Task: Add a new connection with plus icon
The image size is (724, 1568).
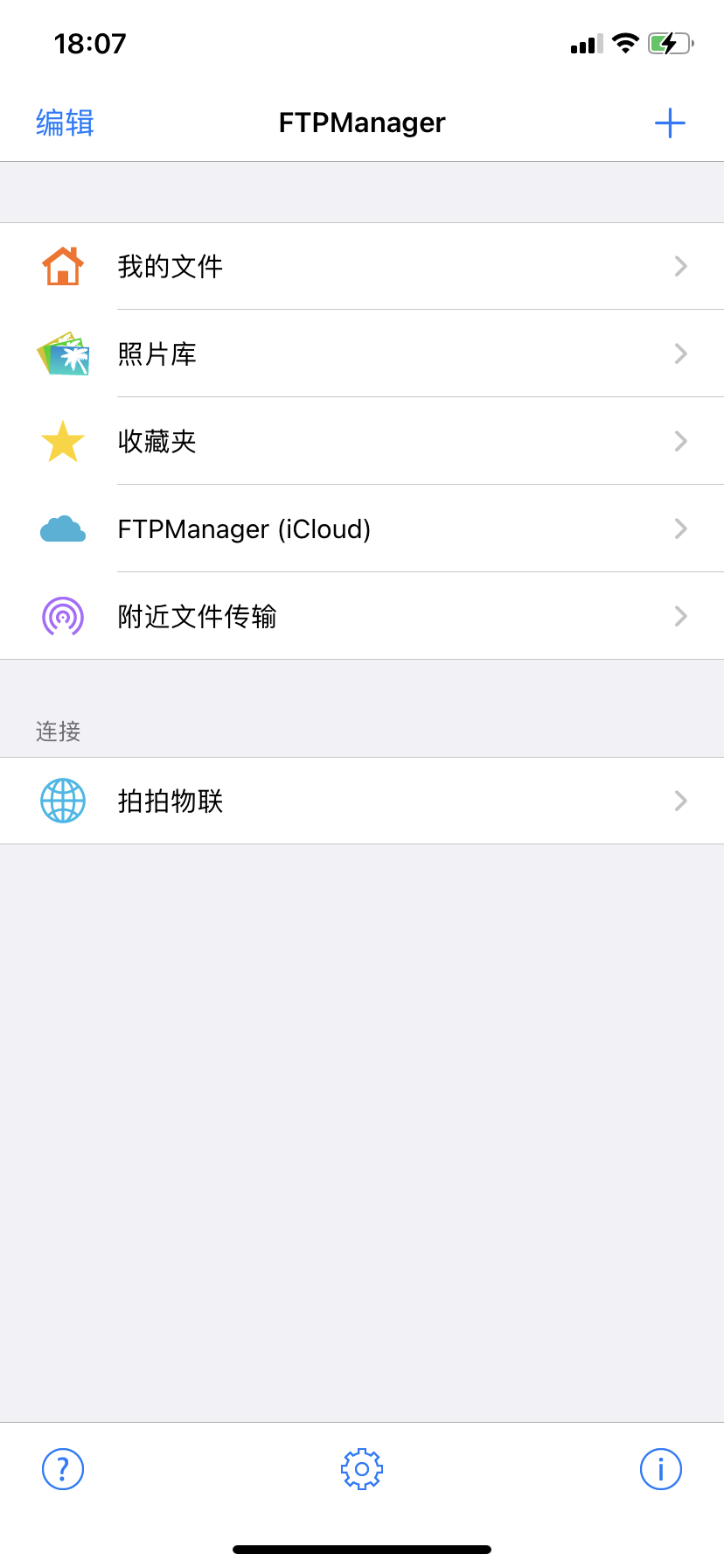Action: [x=669, y=123]
